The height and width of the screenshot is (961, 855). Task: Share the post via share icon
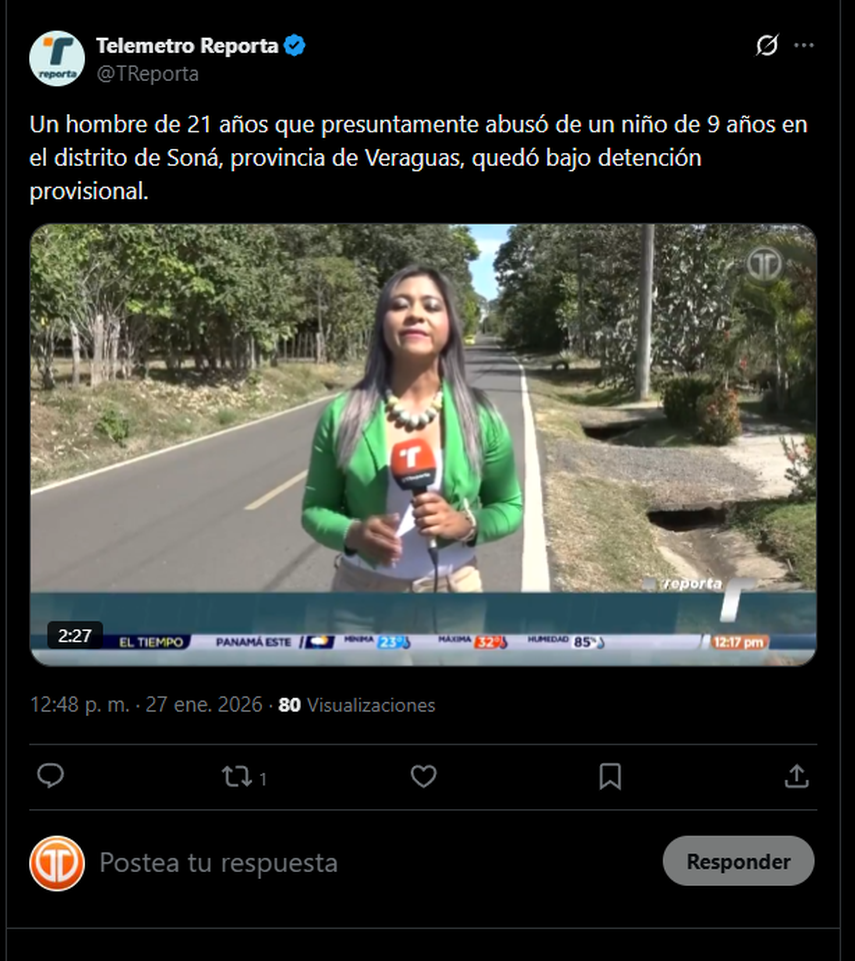796,776
